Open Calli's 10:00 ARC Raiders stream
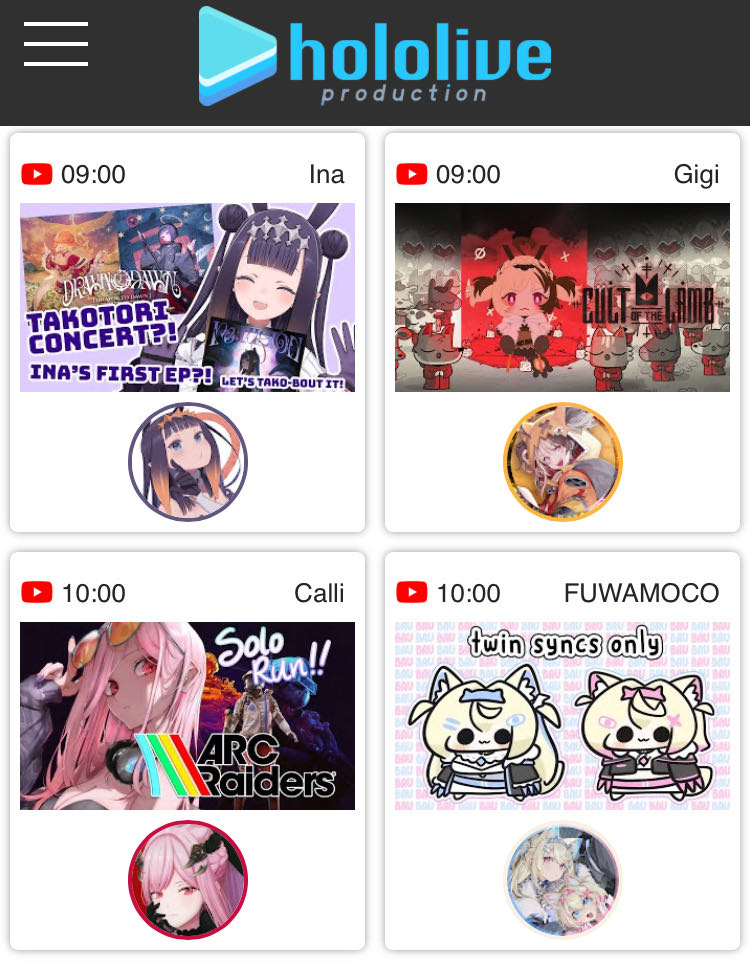750x962 pixels. 187,715
